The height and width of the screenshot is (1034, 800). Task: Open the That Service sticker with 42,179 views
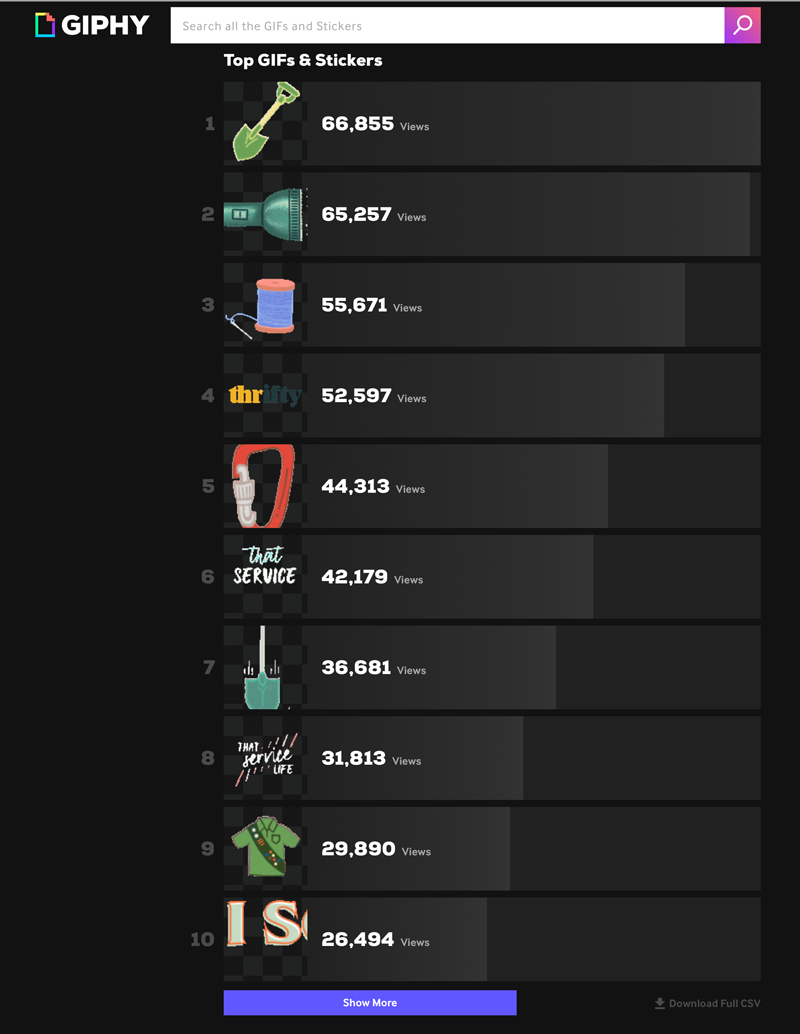pos(265,577)
